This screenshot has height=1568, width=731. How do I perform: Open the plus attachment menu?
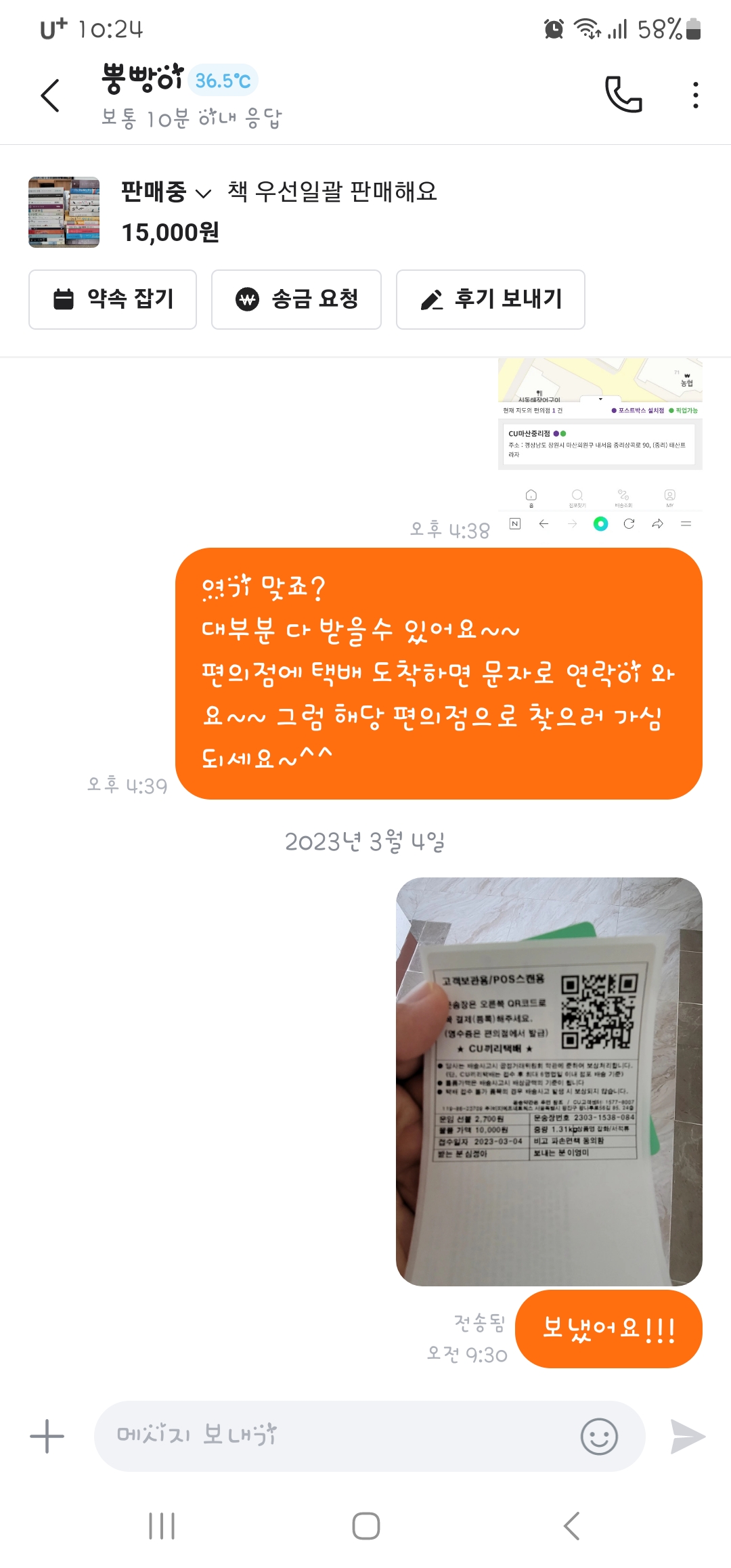[47, 1436]
